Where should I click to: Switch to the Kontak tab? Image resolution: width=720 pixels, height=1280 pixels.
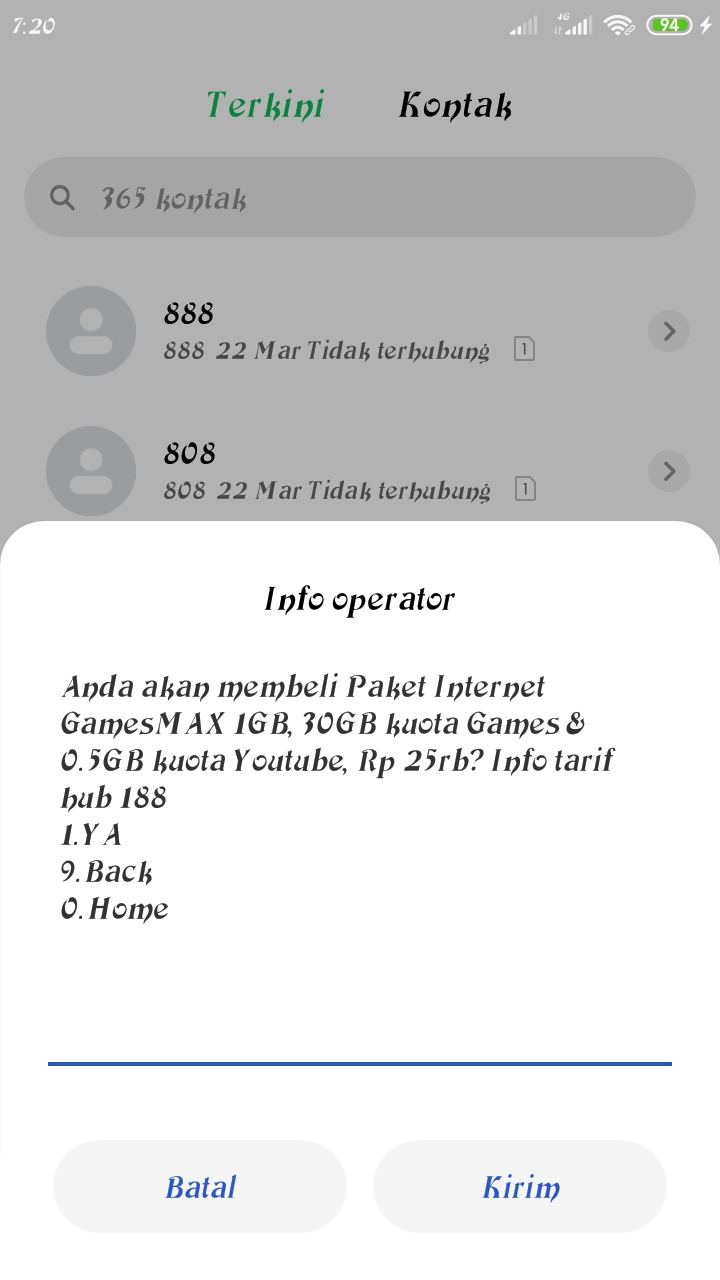coord(455,105)
